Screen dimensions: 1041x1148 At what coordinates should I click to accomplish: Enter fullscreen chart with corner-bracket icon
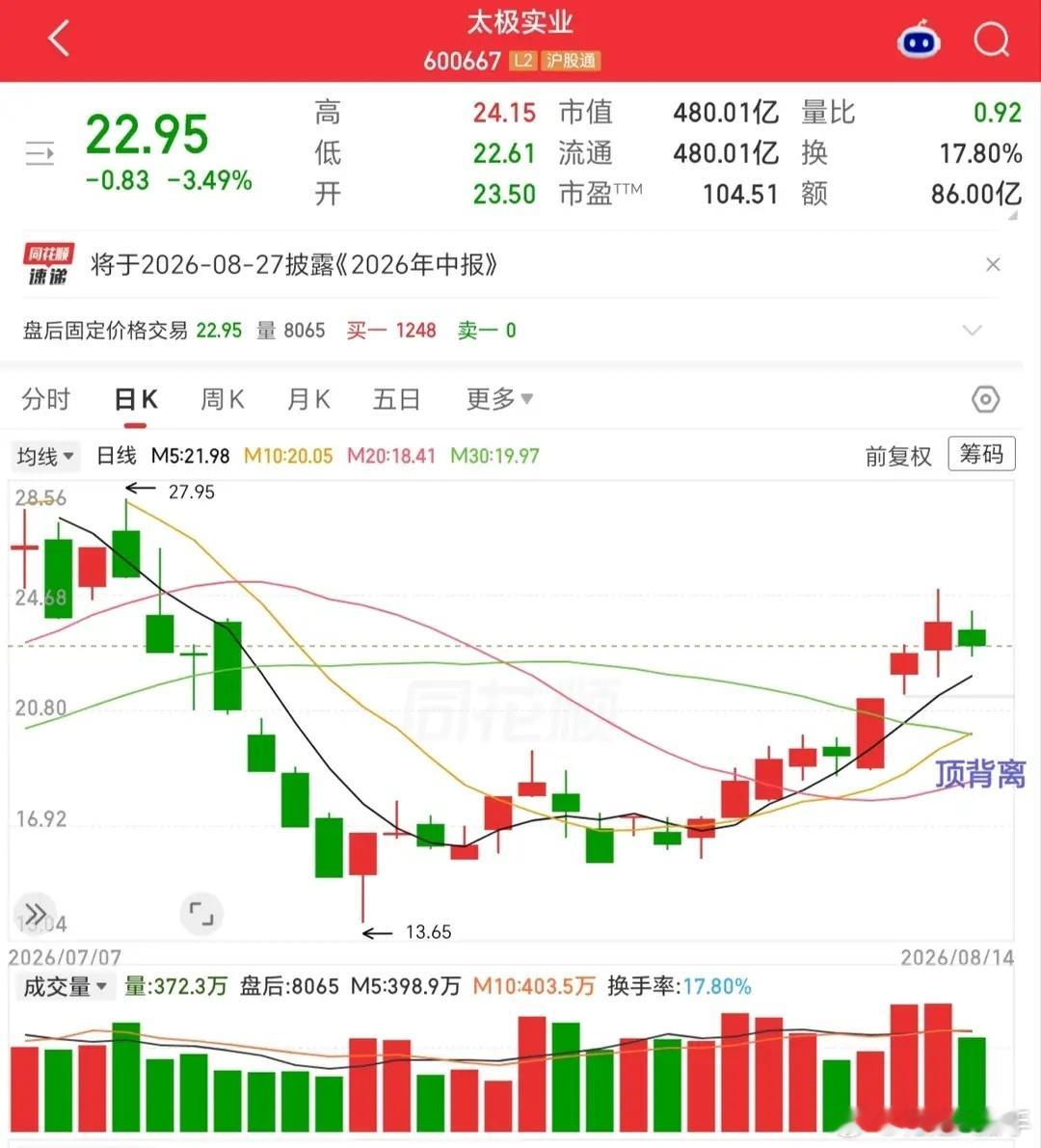(x=201, y=914)
